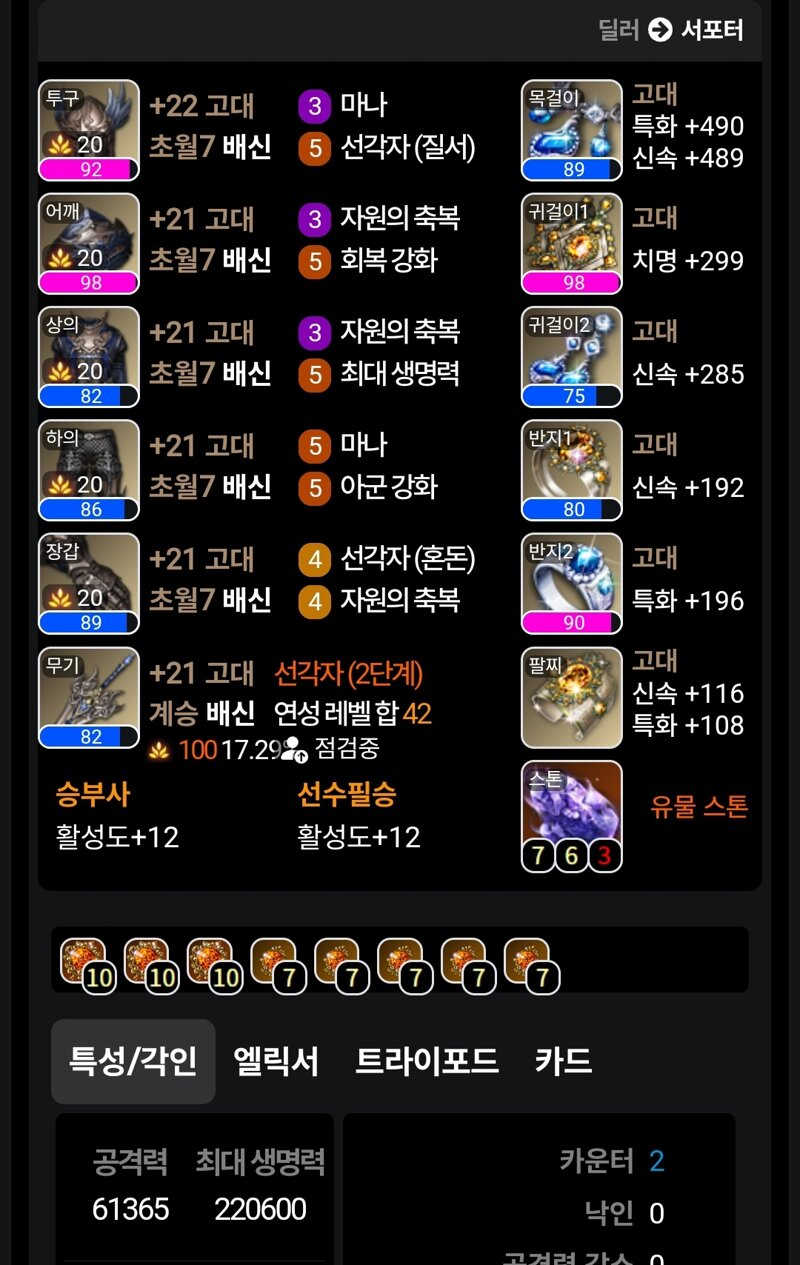Check the 귀걸이1 earring icon
800x1265 pixels.
pos(572,244)
